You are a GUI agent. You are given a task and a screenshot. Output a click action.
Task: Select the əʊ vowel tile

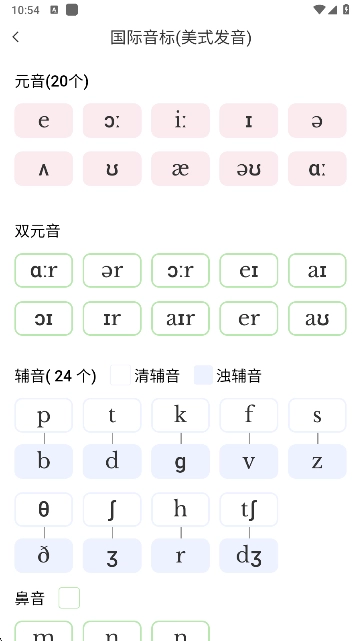pyautogui.click(x=249, y=169)
